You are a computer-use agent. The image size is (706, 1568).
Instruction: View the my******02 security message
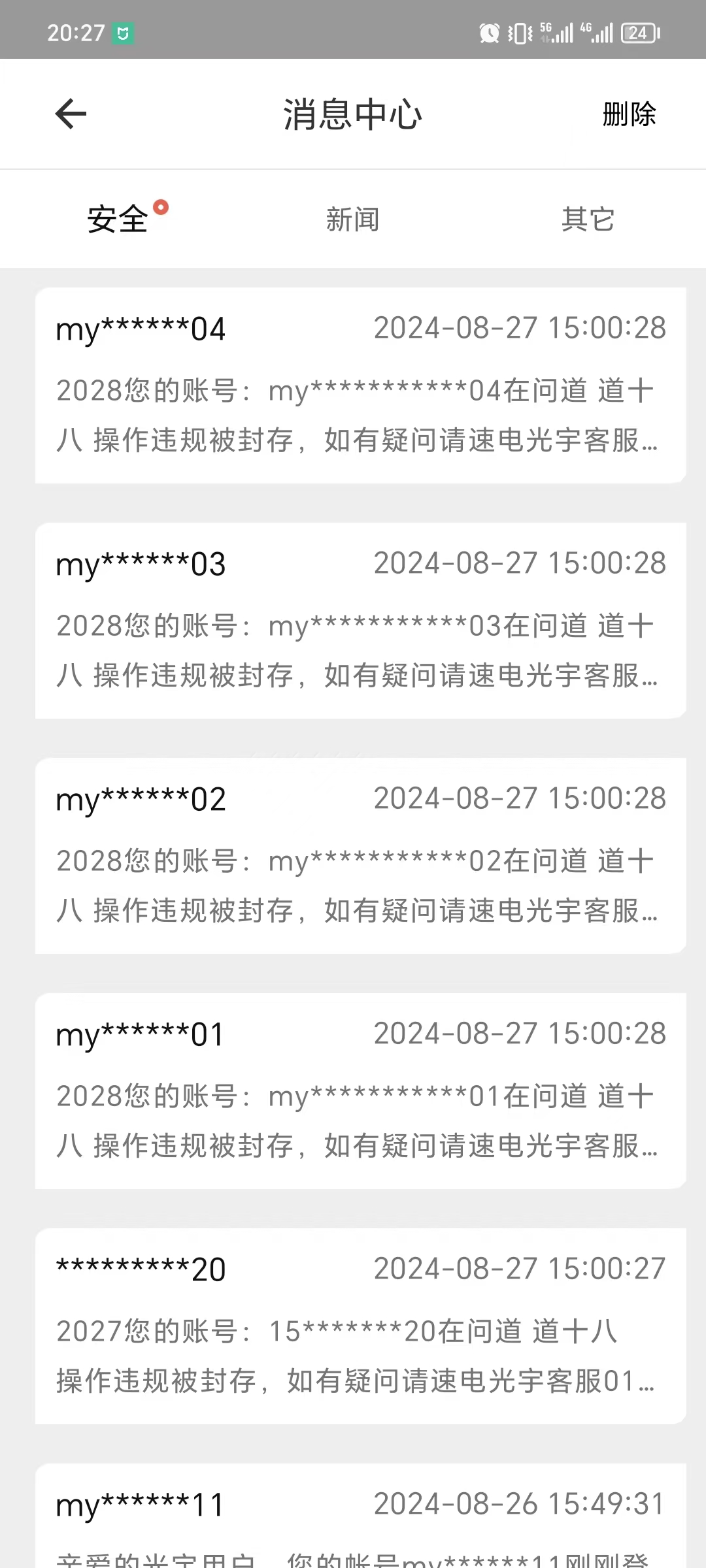point(361,856)
